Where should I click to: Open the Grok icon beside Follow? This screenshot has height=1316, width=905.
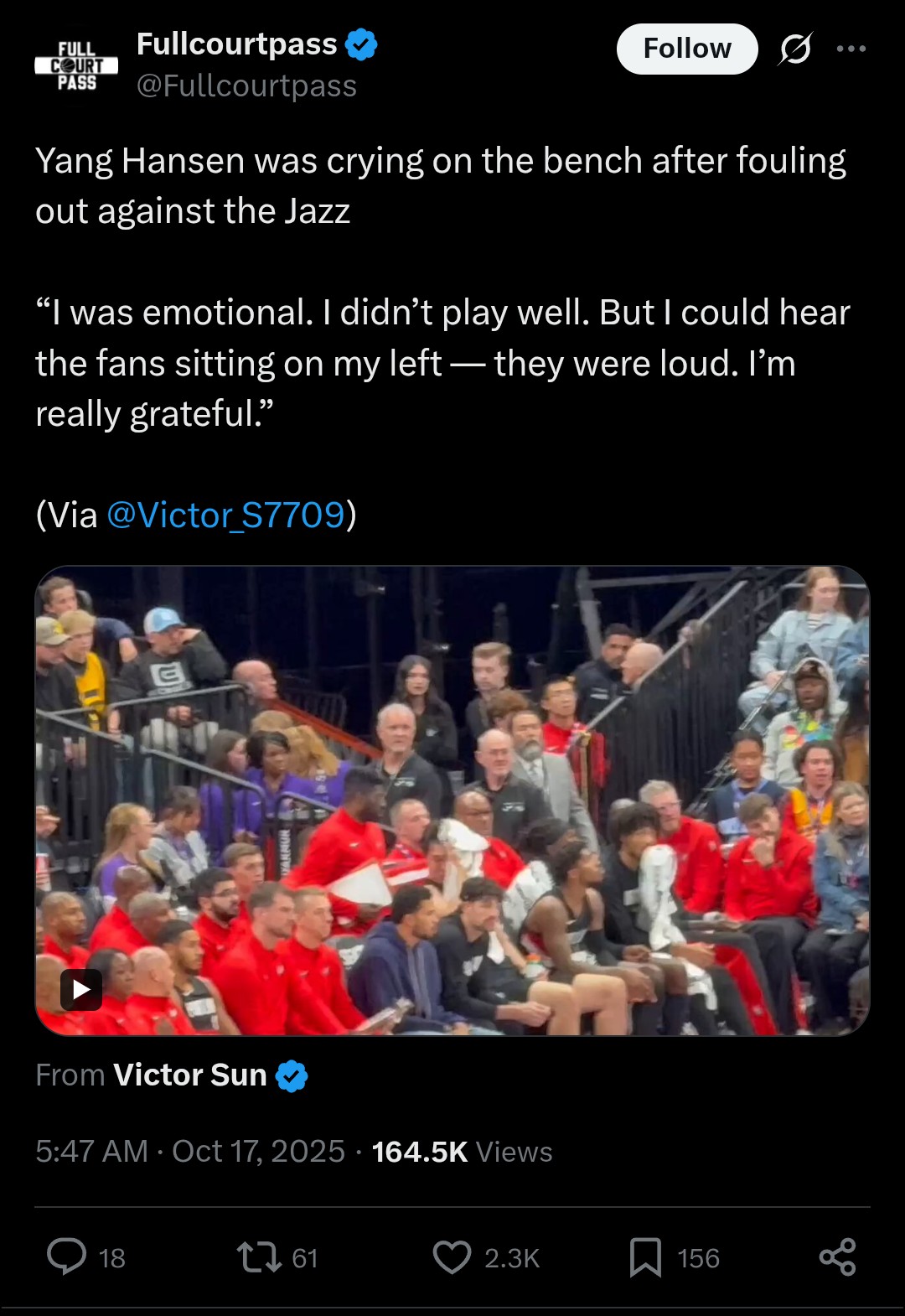[794, 49]
